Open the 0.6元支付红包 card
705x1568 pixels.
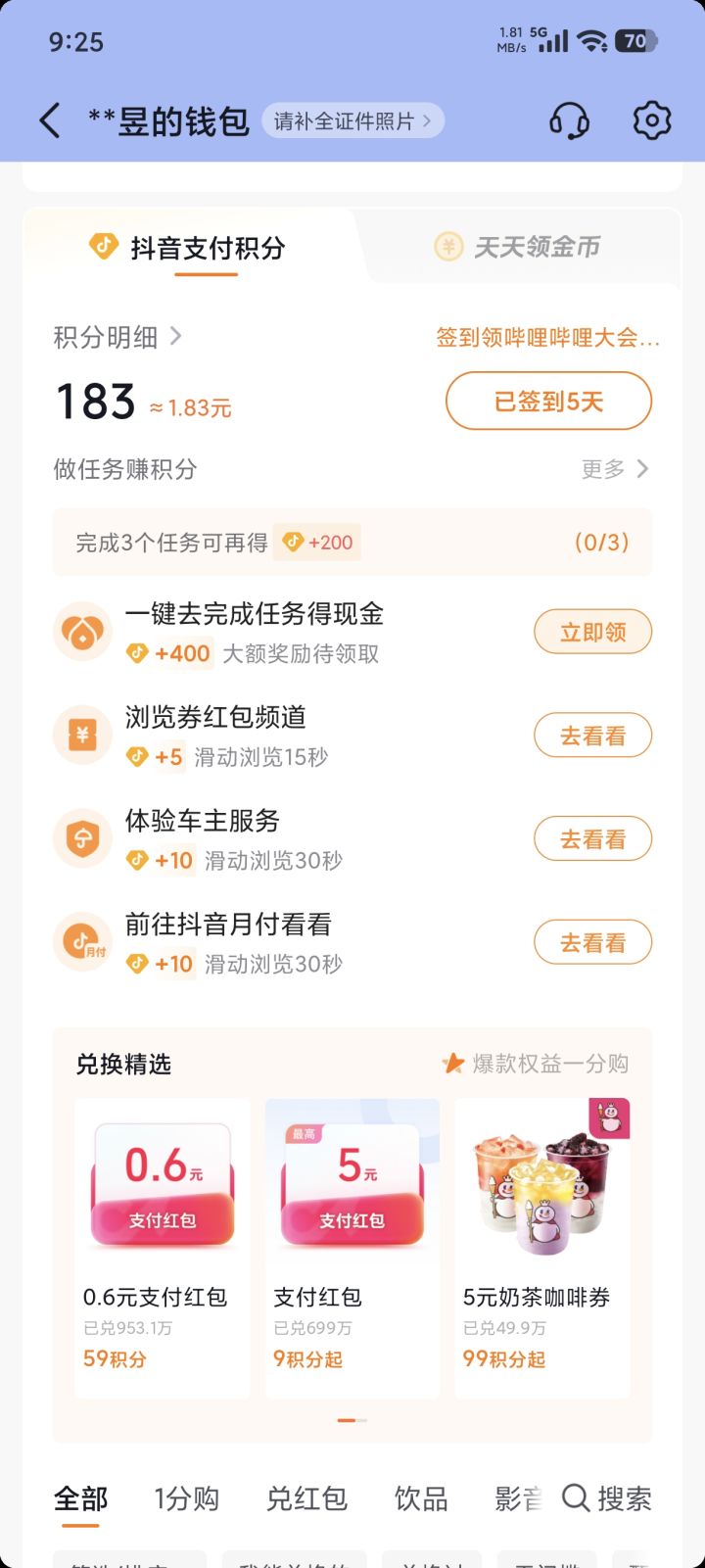point(163,1244)
